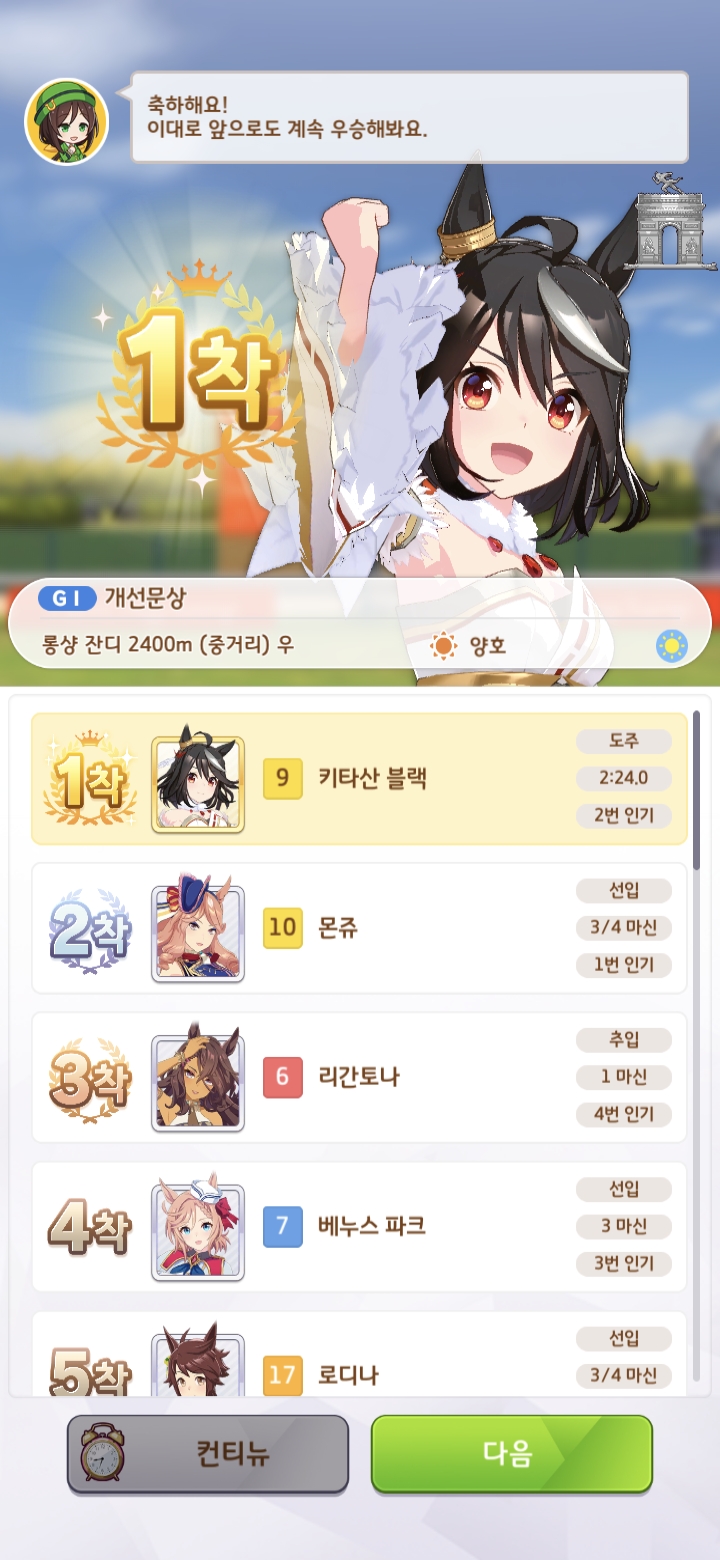Screen dimensions: 720x1560
Task: Tap the 다음 (Next) button
Action: tap(511, 1453)
